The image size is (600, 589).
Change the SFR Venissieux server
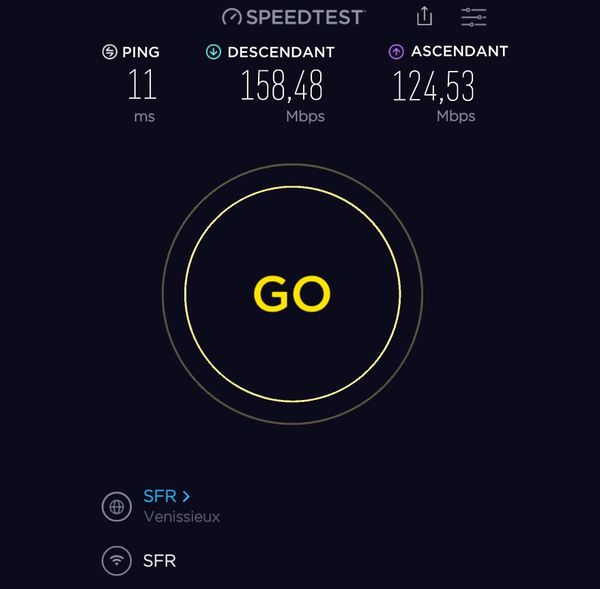[x=166, y=495]
